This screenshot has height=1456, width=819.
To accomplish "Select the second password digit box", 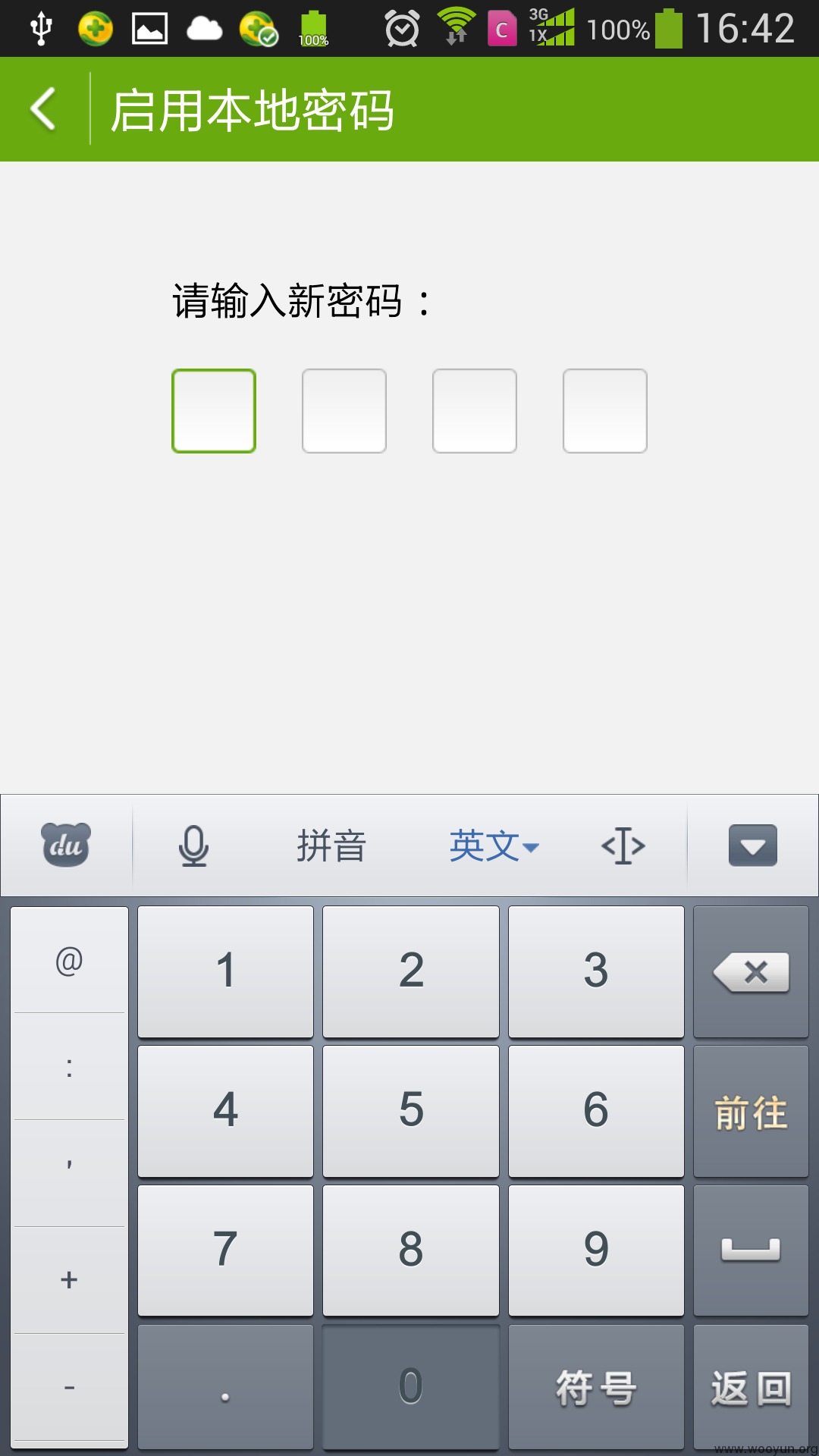I will tap(344, 411).
